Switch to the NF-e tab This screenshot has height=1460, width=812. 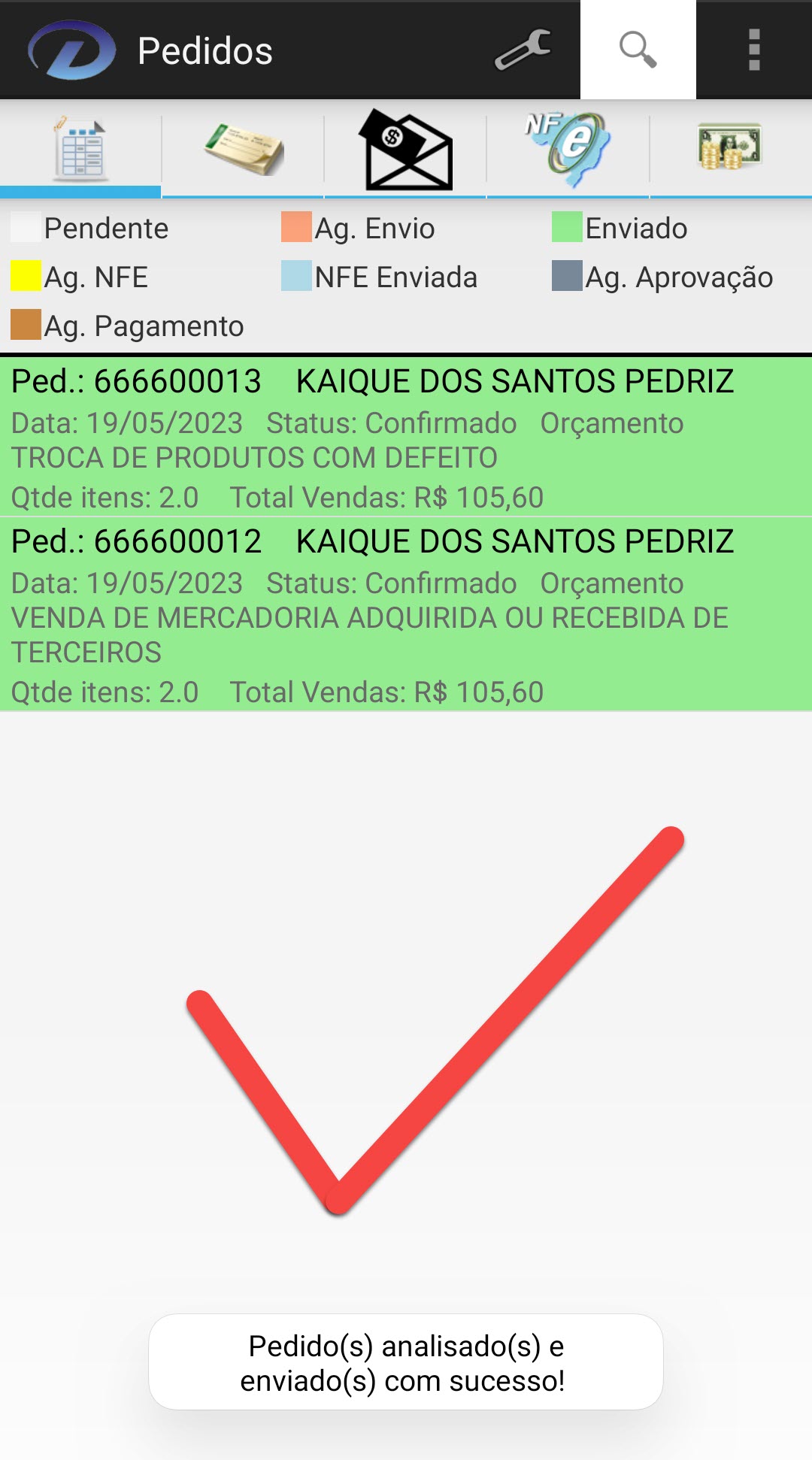(568, 150)
